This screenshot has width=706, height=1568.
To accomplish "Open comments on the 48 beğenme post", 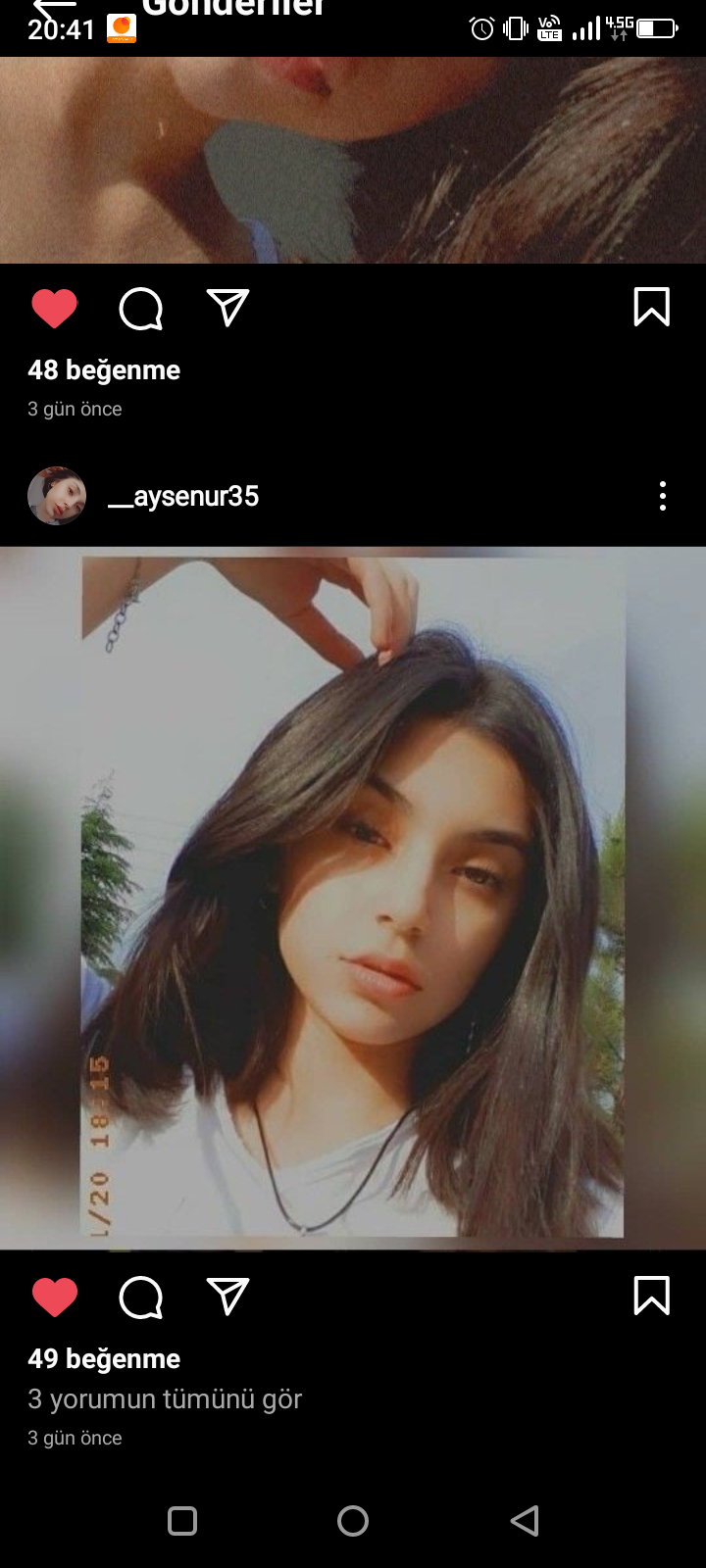I will click(141, 309).
